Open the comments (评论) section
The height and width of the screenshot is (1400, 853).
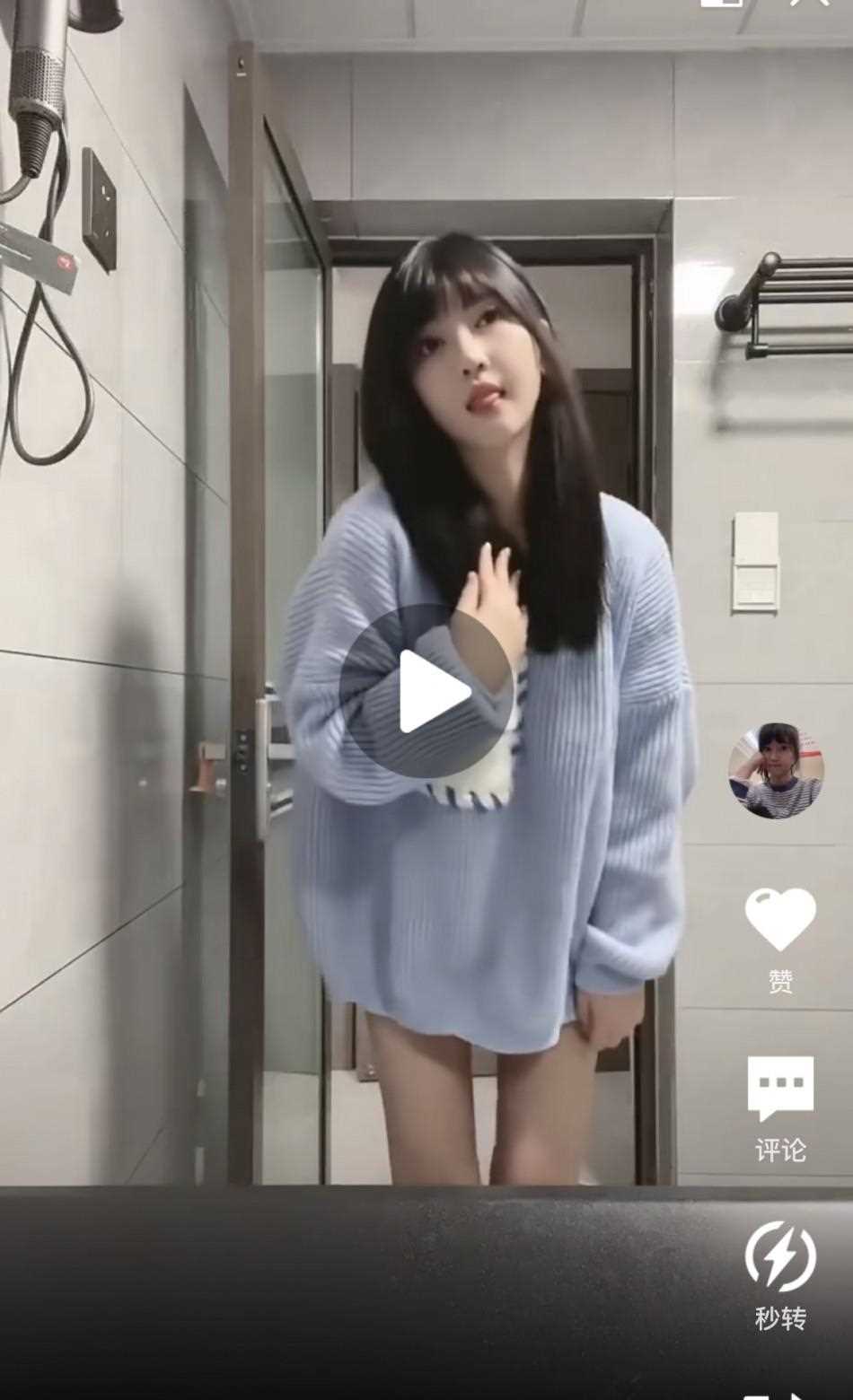[779, 1089]
